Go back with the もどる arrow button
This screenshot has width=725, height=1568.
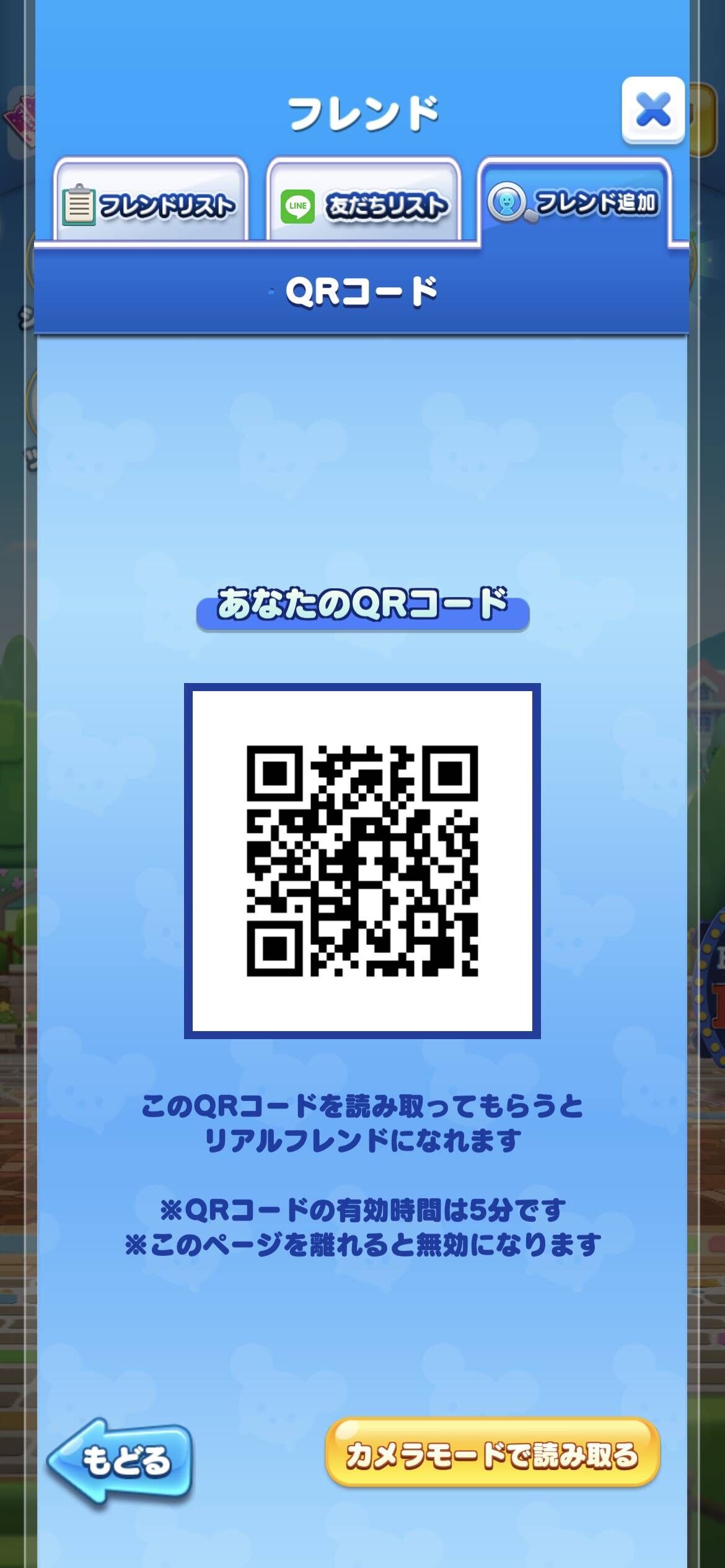tap(120, 1461)
